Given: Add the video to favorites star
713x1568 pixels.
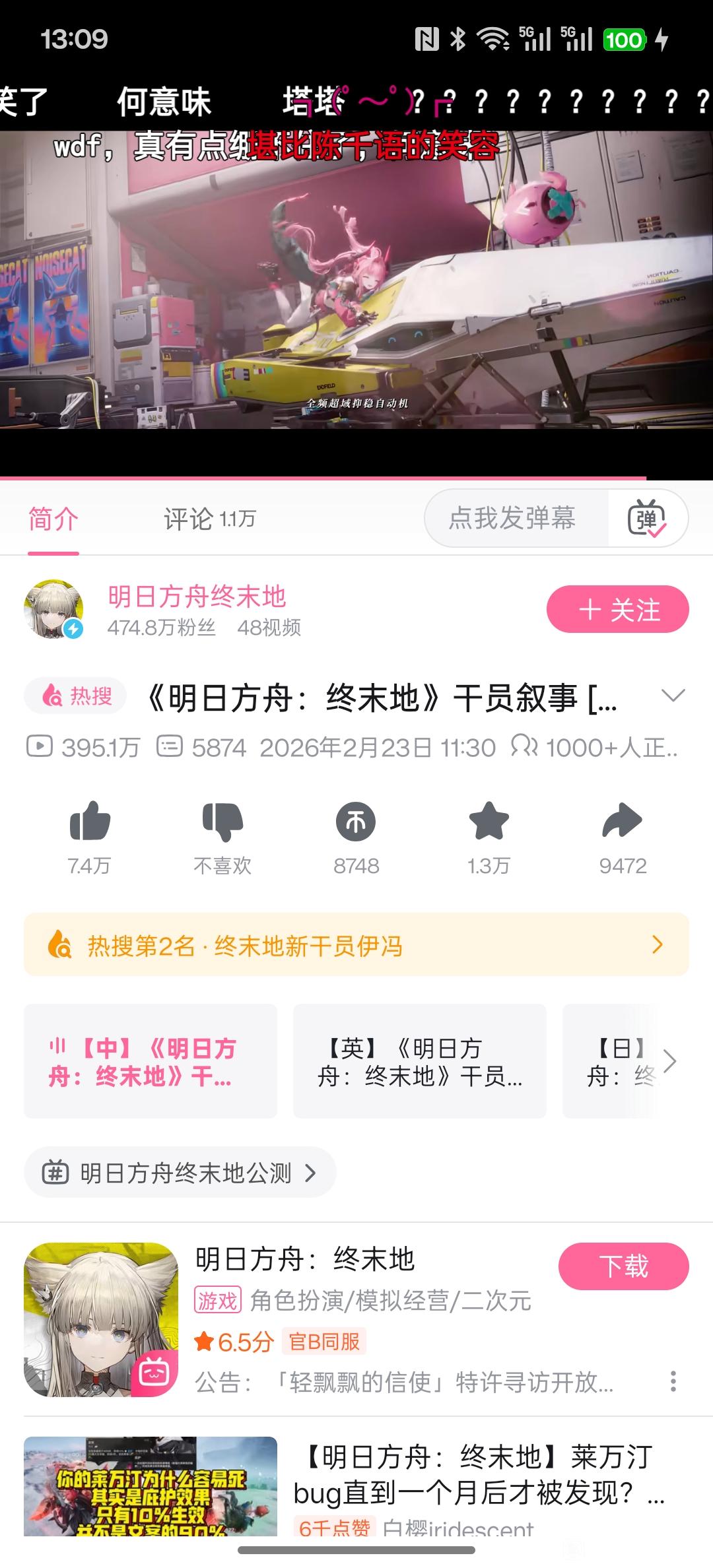Looking at the screenshot, I should 489,822.
